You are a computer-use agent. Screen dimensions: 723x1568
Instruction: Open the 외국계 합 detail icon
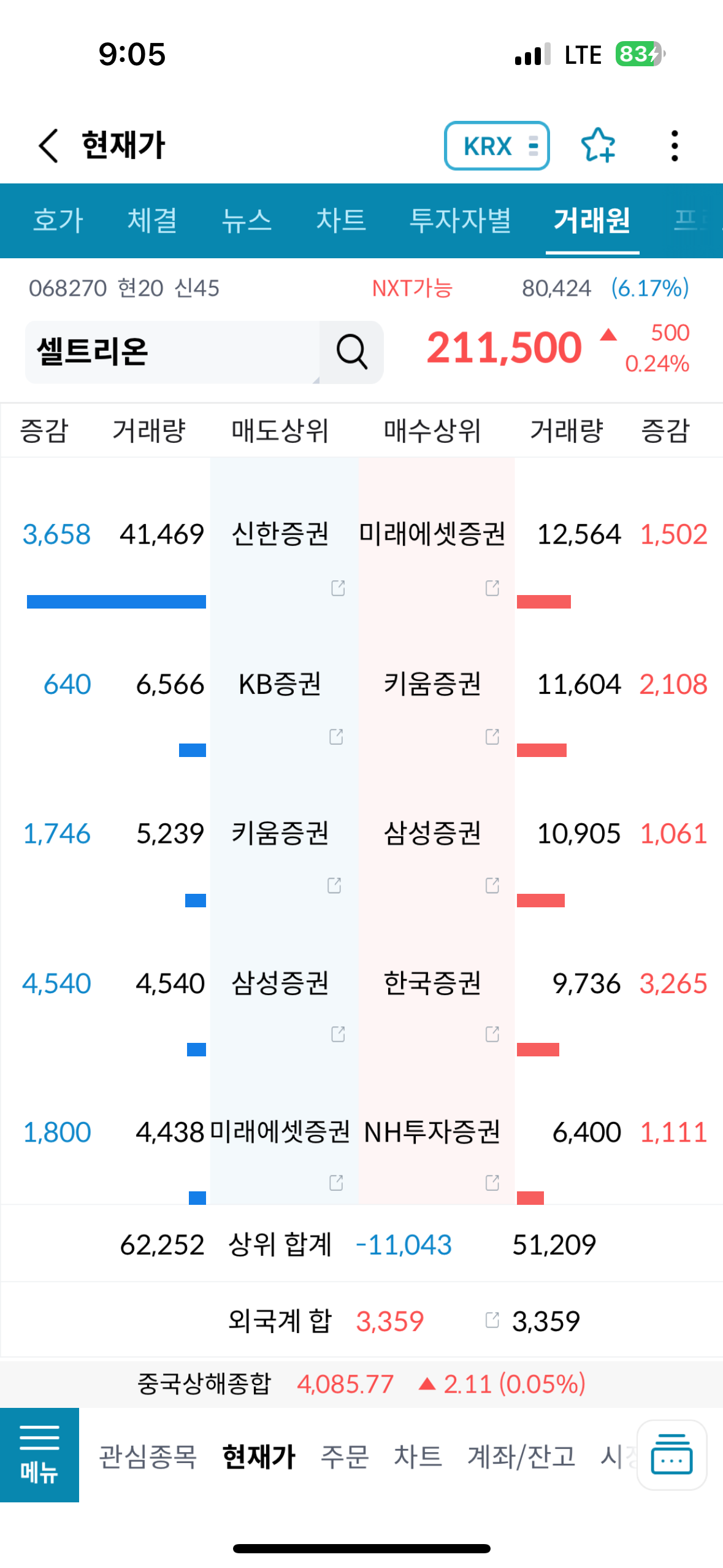(492, 1320)
